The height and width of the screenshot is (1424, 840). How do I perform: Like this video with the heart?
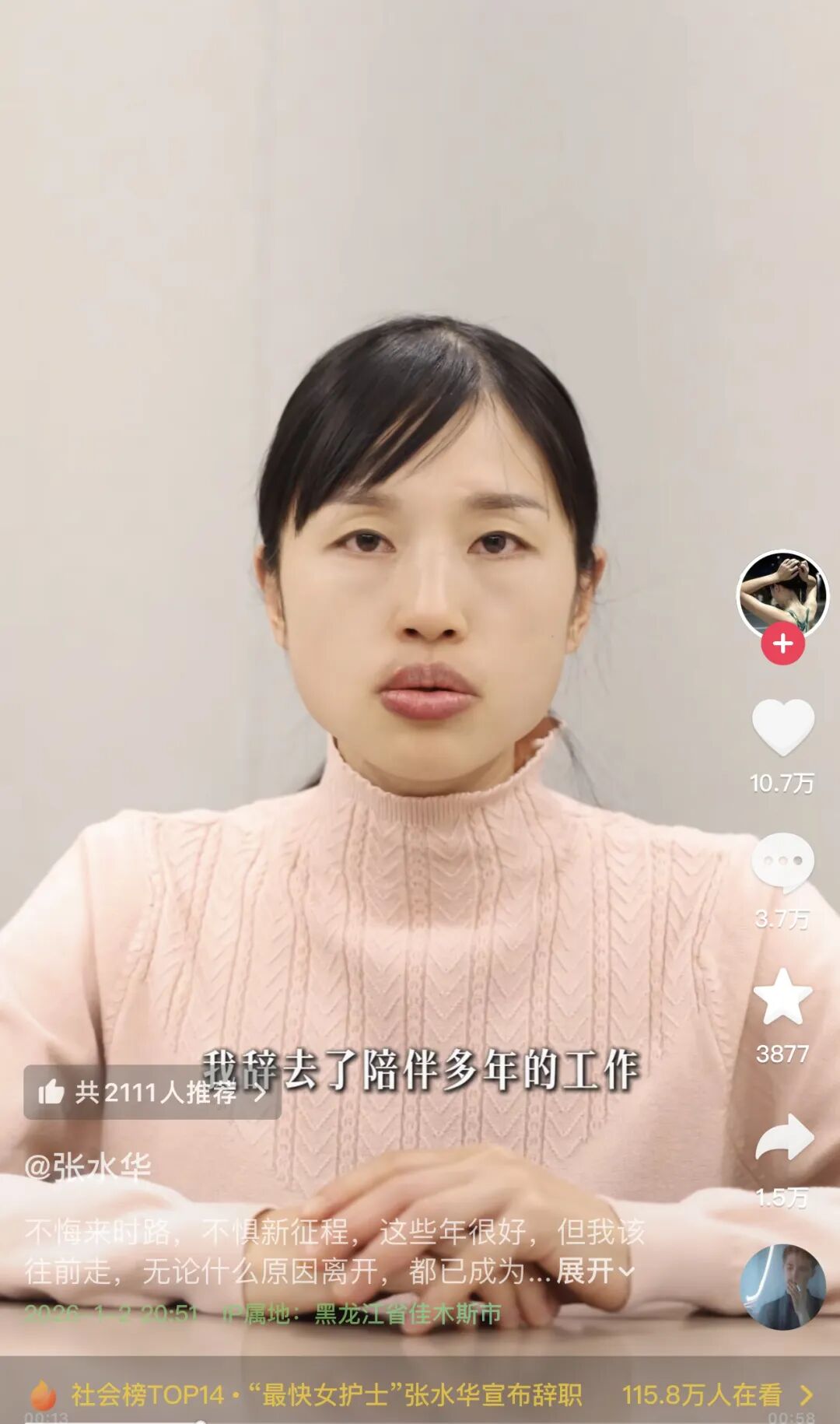[782, 727]
